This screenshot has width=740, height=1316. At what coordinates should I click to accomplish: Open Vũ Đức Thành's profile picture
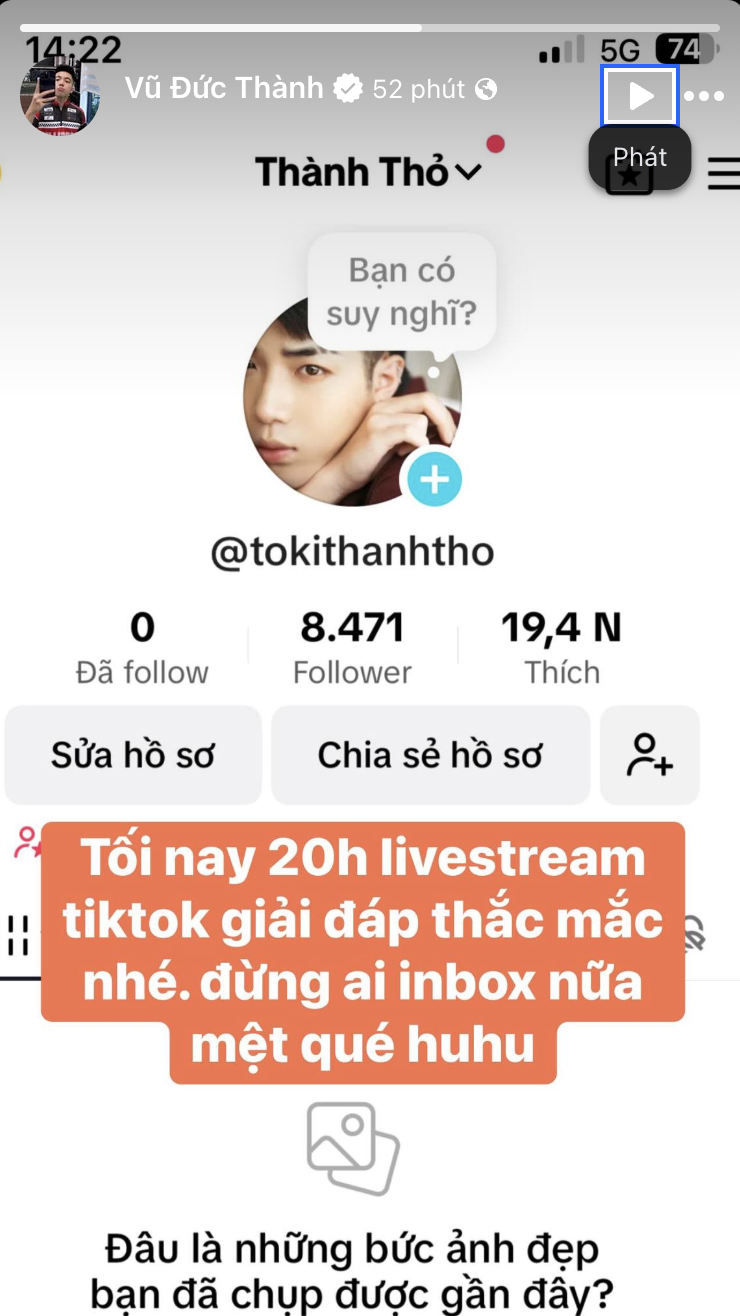(x=60, y=96)
